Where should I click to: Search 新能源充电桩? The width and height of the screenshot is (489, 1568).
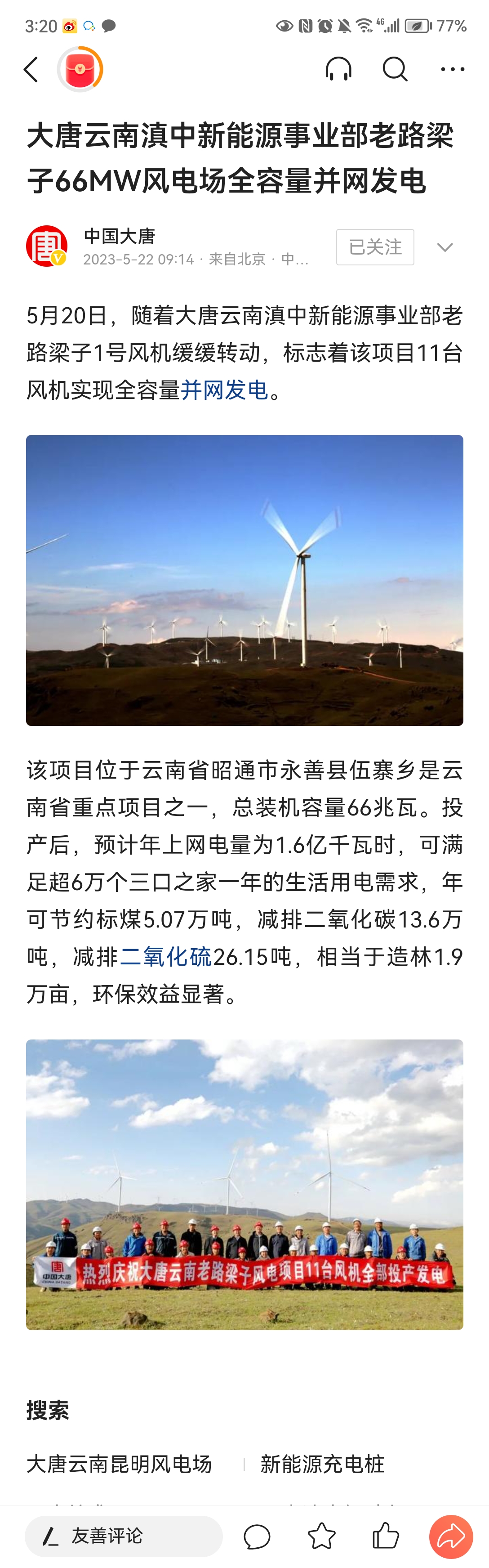(x=322, y=1464)
